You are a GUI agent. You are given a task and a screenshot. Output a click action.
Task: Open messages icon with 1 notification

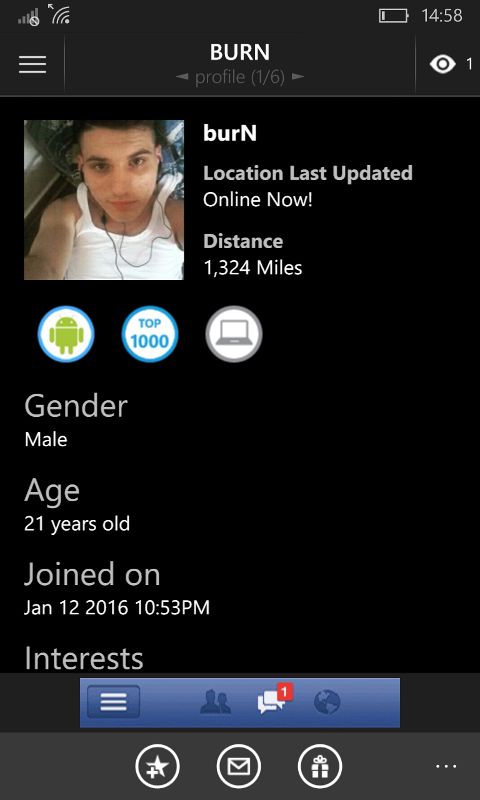tap(274, 700)
